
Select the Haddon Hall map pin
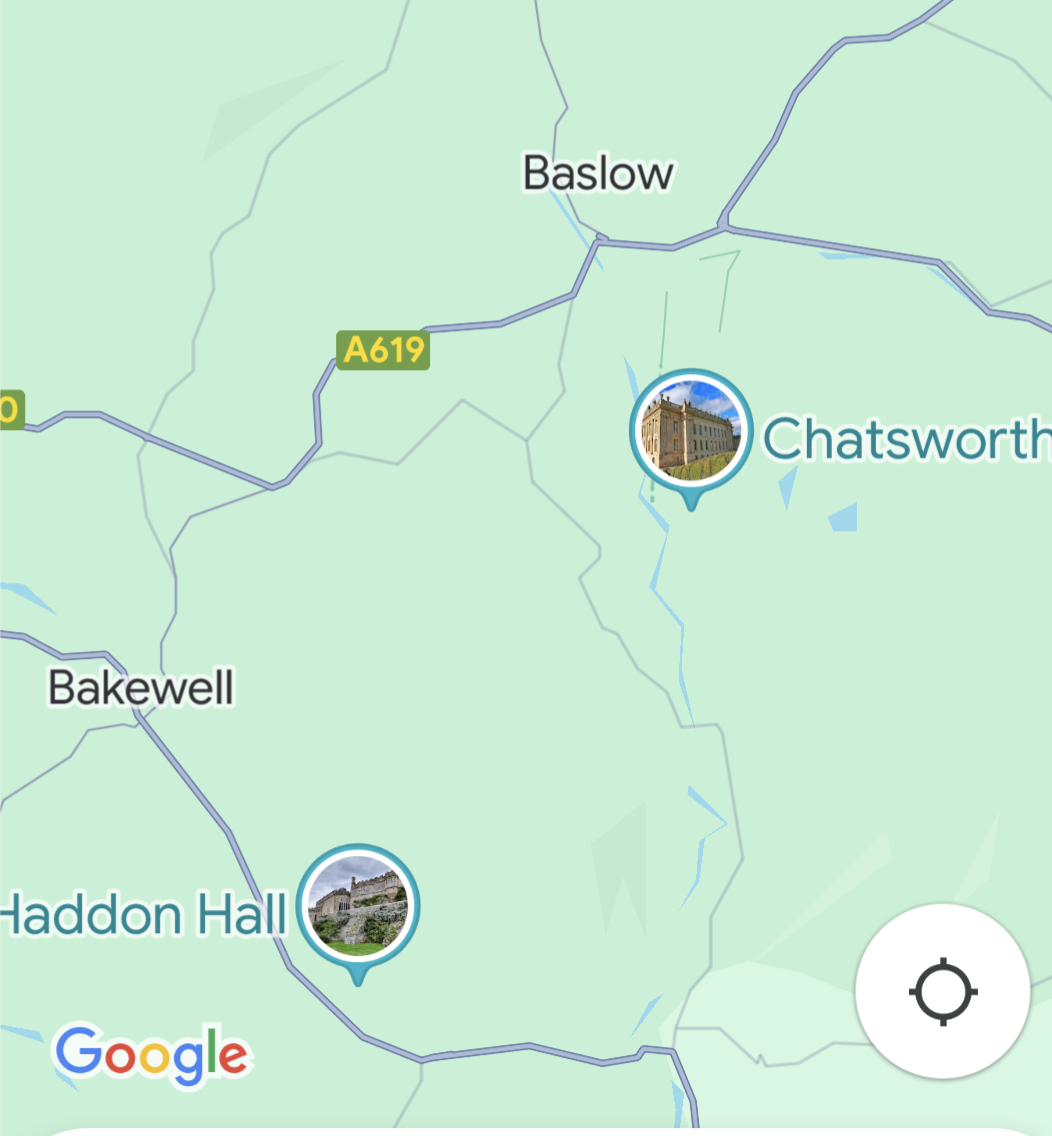[358, 906]
